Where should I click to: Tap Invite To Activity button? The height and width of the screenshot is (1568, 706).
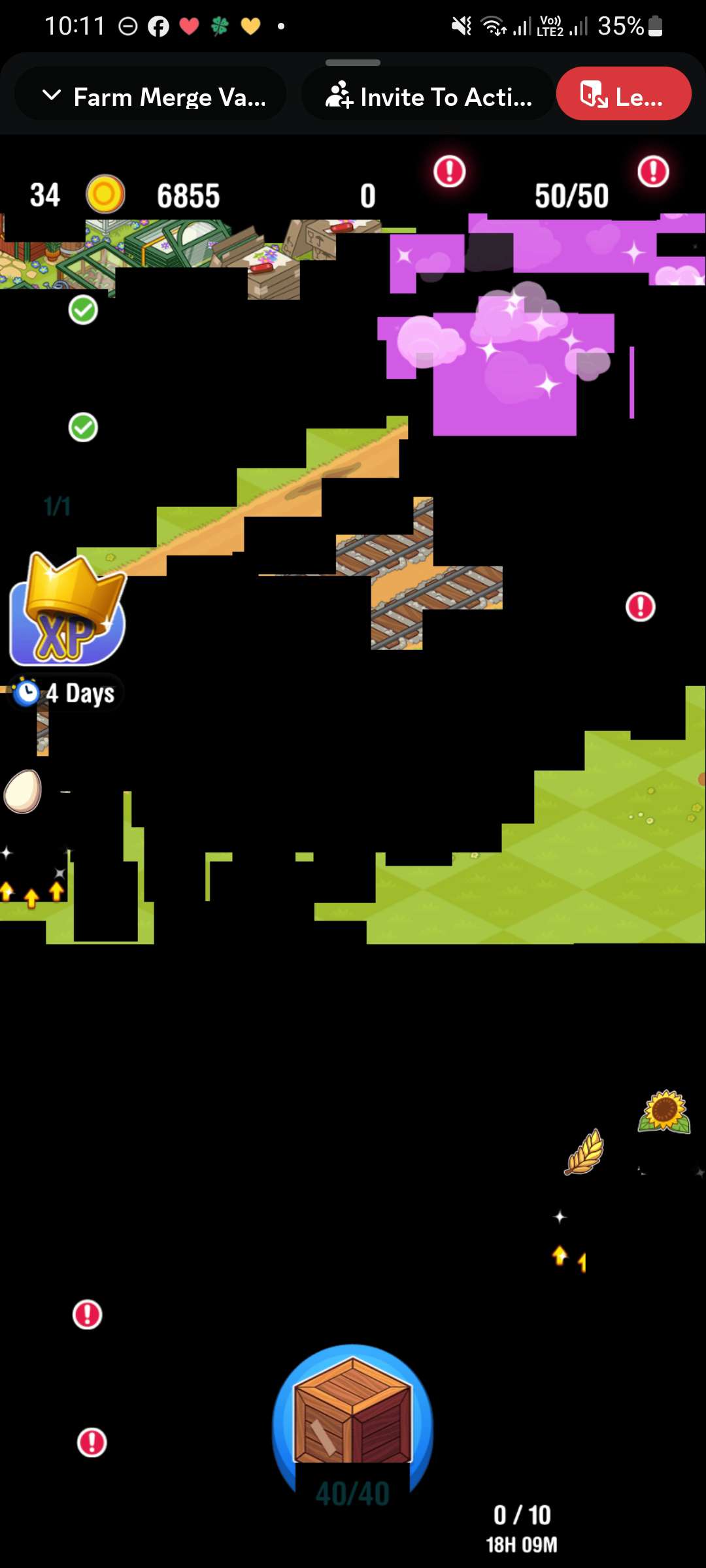pyautogui.click(x=428, y=97)
